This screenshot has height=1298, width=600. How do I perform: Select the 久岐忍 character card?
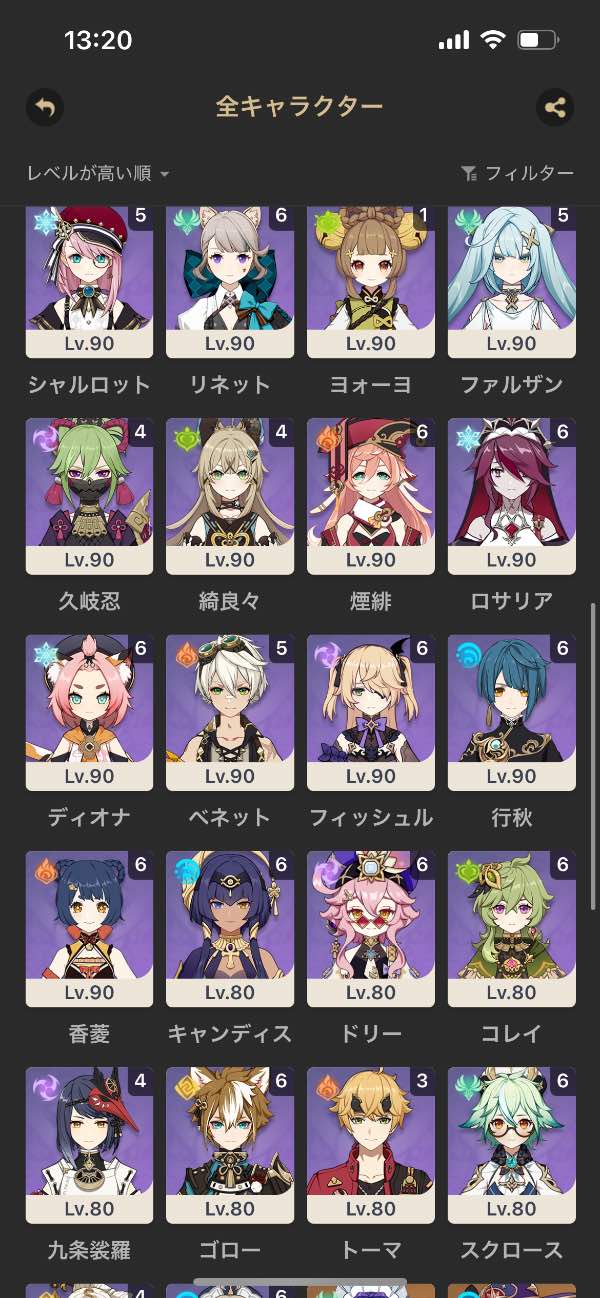pyautogui.click(x=89, y=496)
